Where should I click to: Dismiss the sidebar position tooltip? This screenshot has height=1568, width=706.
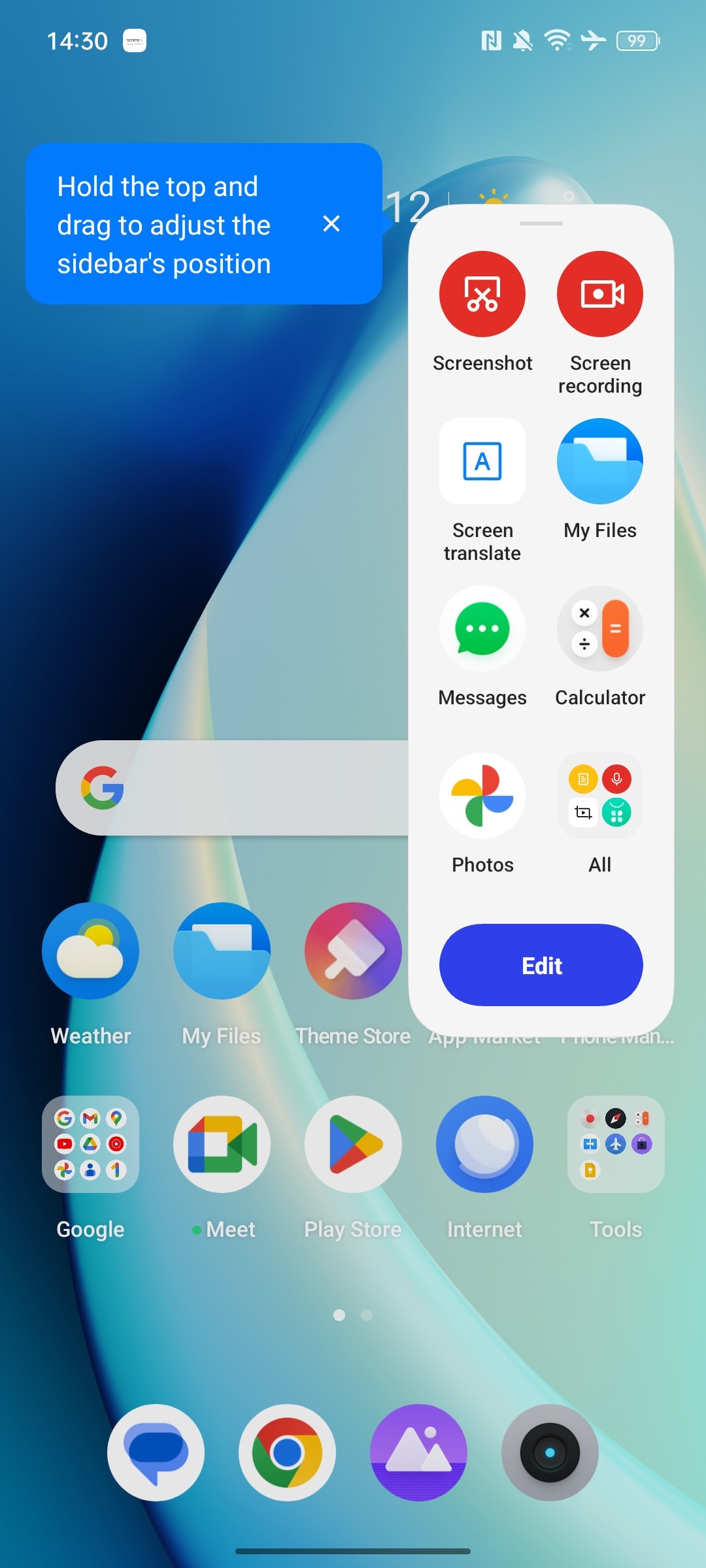tap(331, 224)
